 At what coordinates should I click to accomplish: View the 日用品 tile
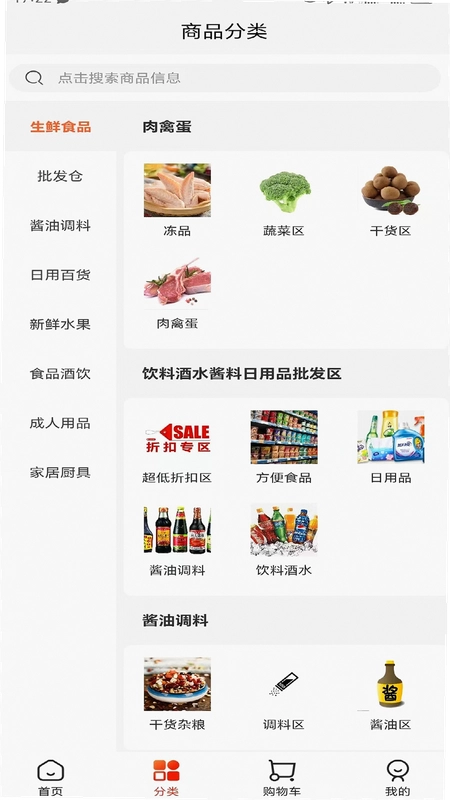[390, 447]
